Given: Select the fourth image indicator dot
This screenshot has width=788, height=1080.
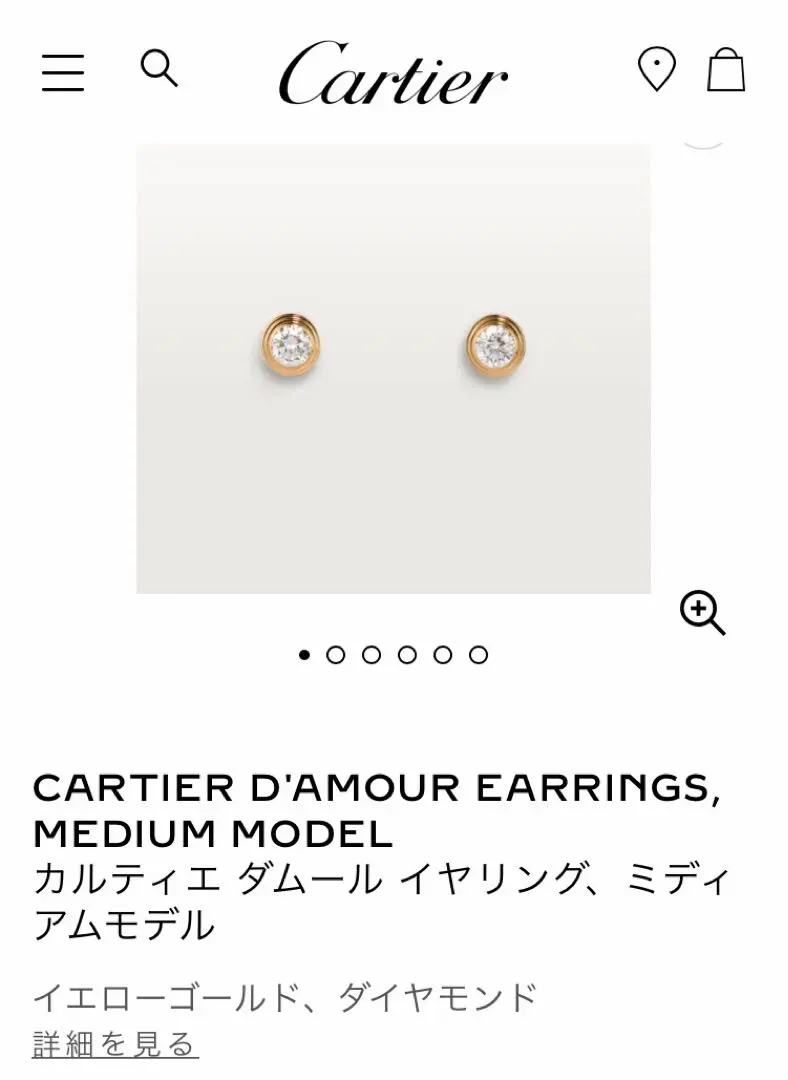Looking at the screenshot, I should (406, 657).
